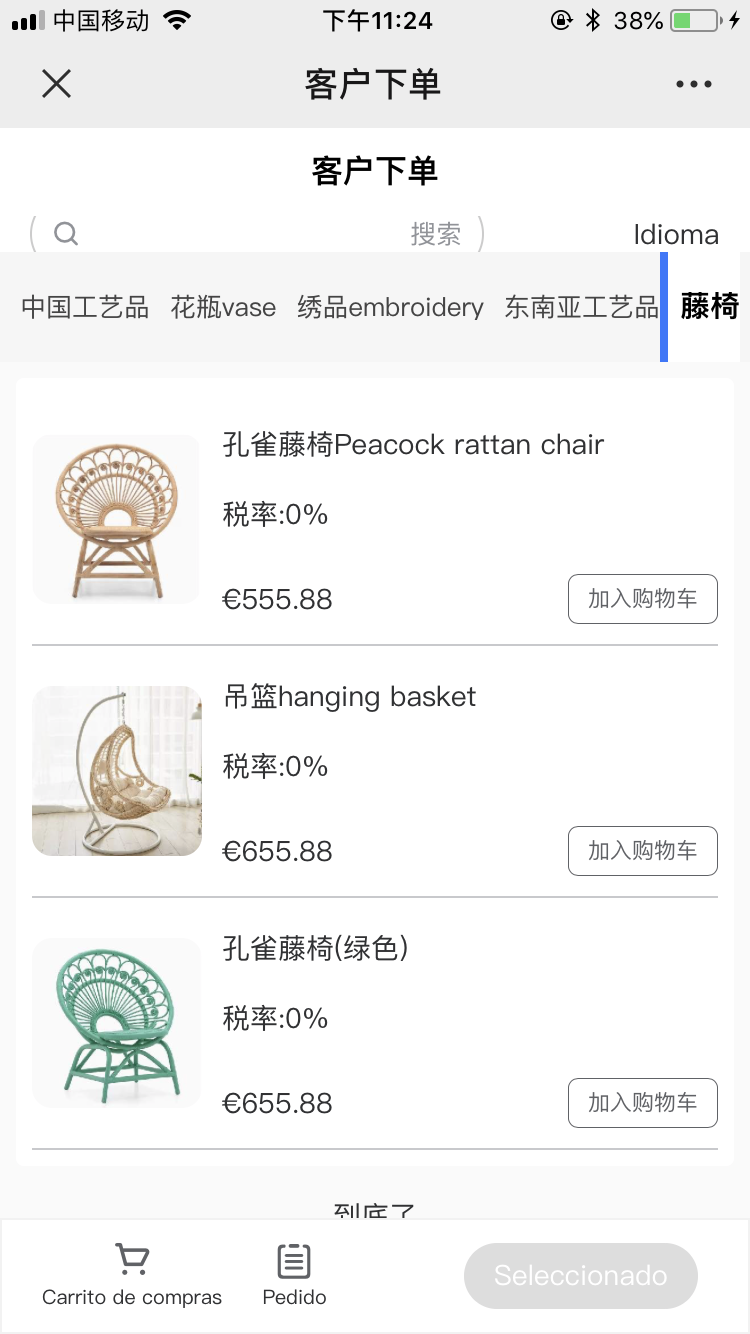Select the 藤椅 category tab
750x1334 pixels.
[x=709, y=307]
